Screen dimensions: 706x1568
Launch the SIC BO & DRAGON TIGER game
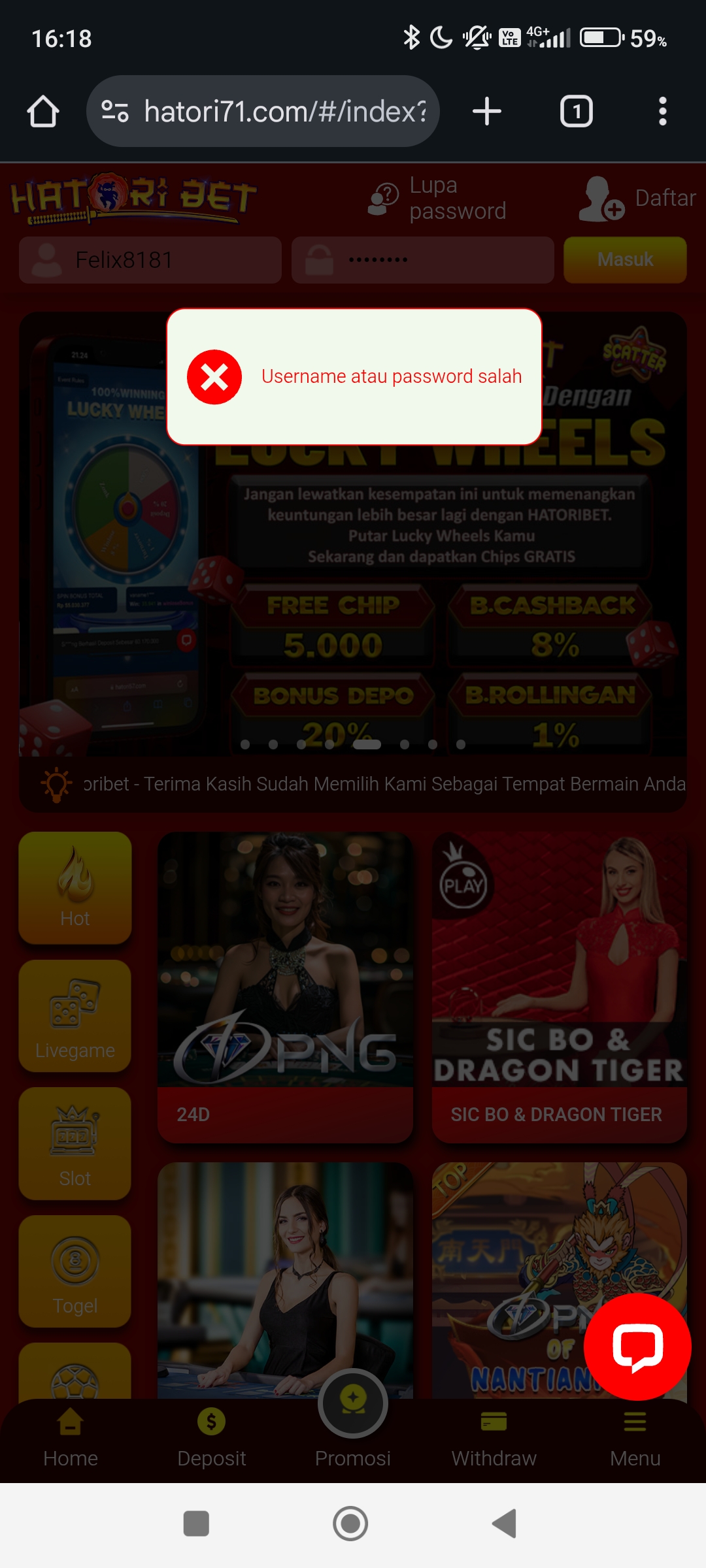pos(560,987)
